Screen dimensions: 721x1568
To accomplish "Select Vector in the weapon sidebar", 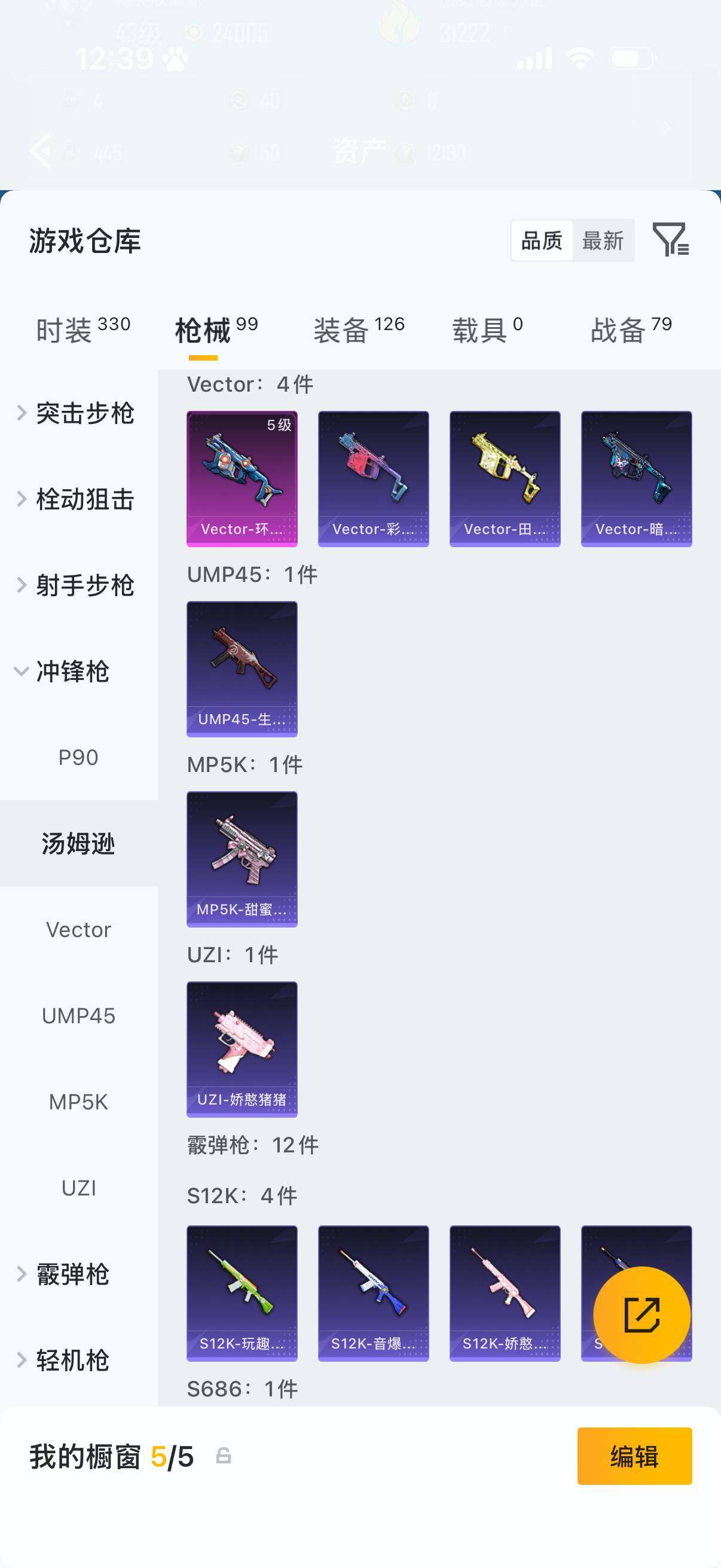I will [78, 929].
